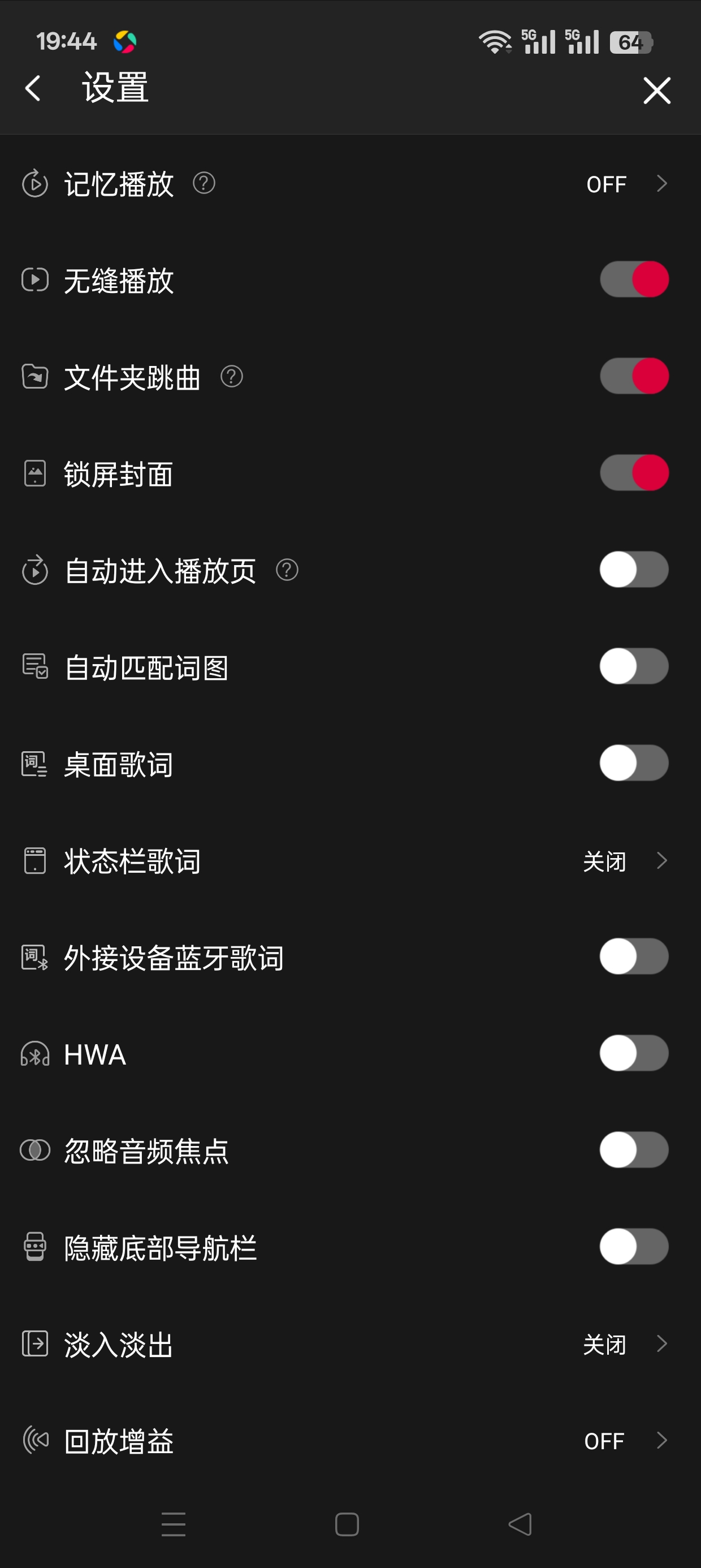Go back using the arrow beside 设置

click(x=33, y=89)
